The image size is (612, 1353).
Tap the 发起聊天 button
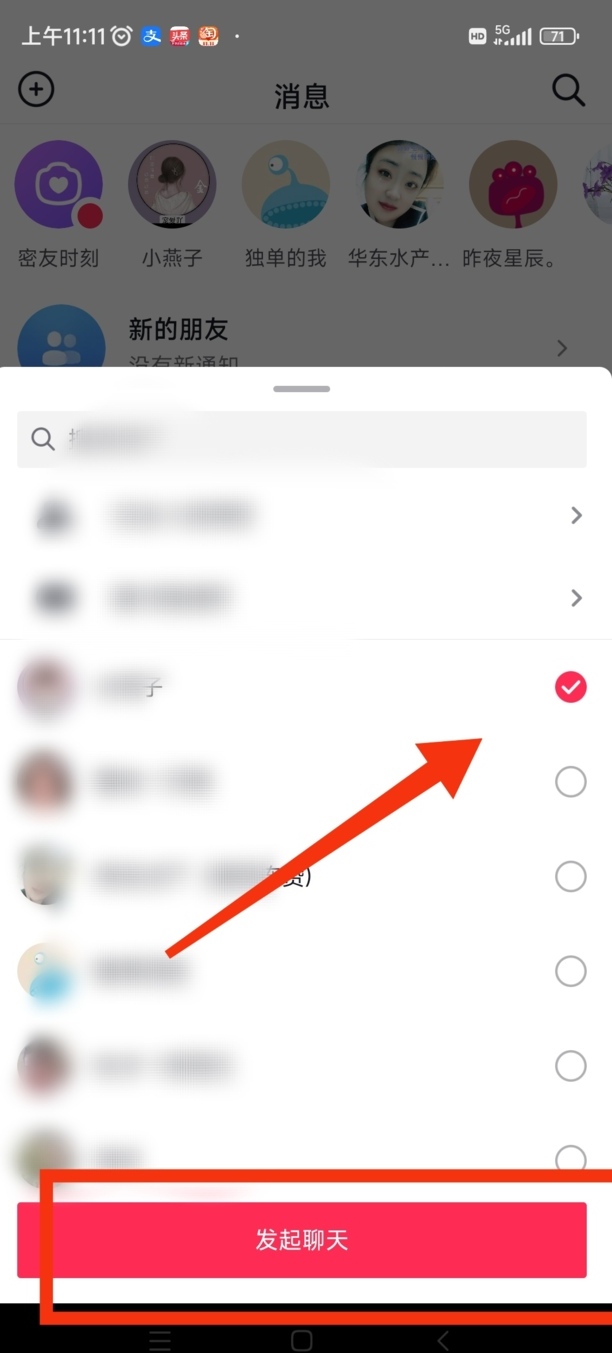(301, 1240)
